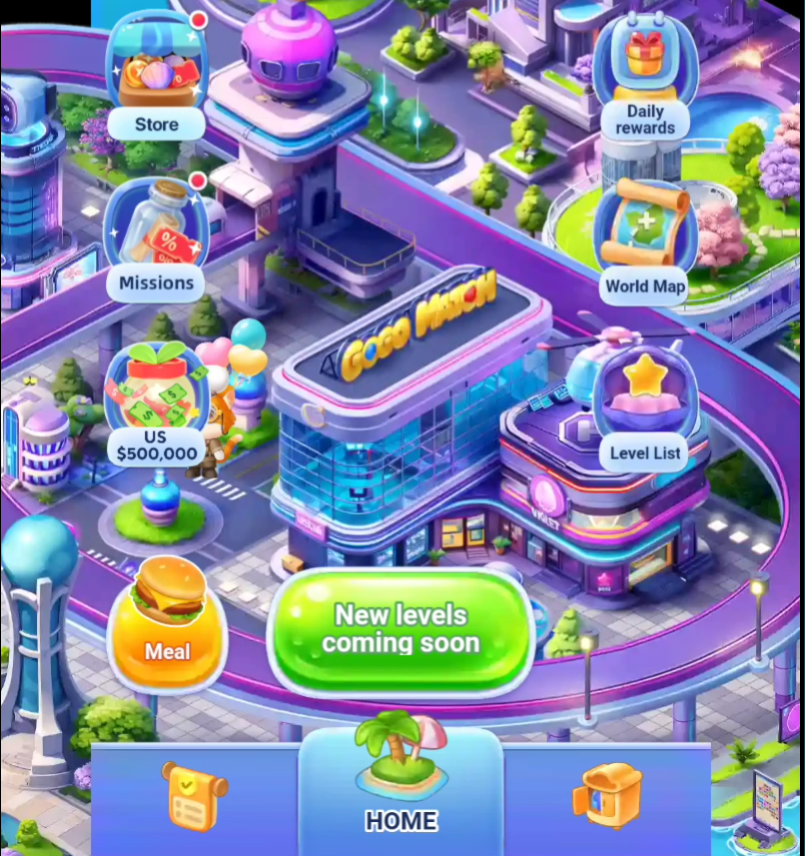Switch to the orange locker tab
The image size is (805, 856).
pyautogui.click(x=607, y=797)
